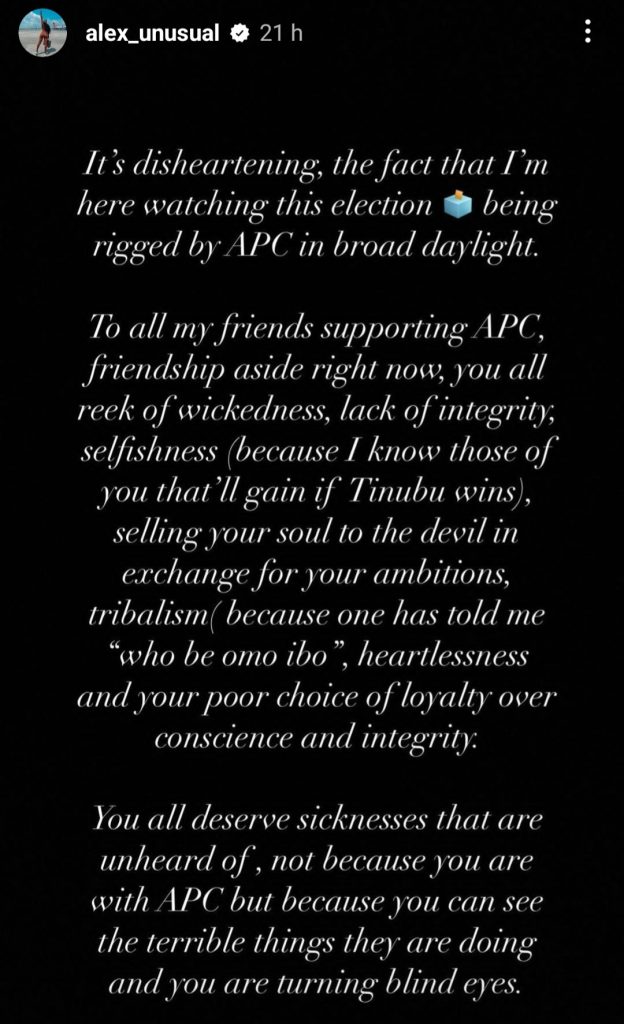Open alex_unusual's profile picture

tap(43, 32)
